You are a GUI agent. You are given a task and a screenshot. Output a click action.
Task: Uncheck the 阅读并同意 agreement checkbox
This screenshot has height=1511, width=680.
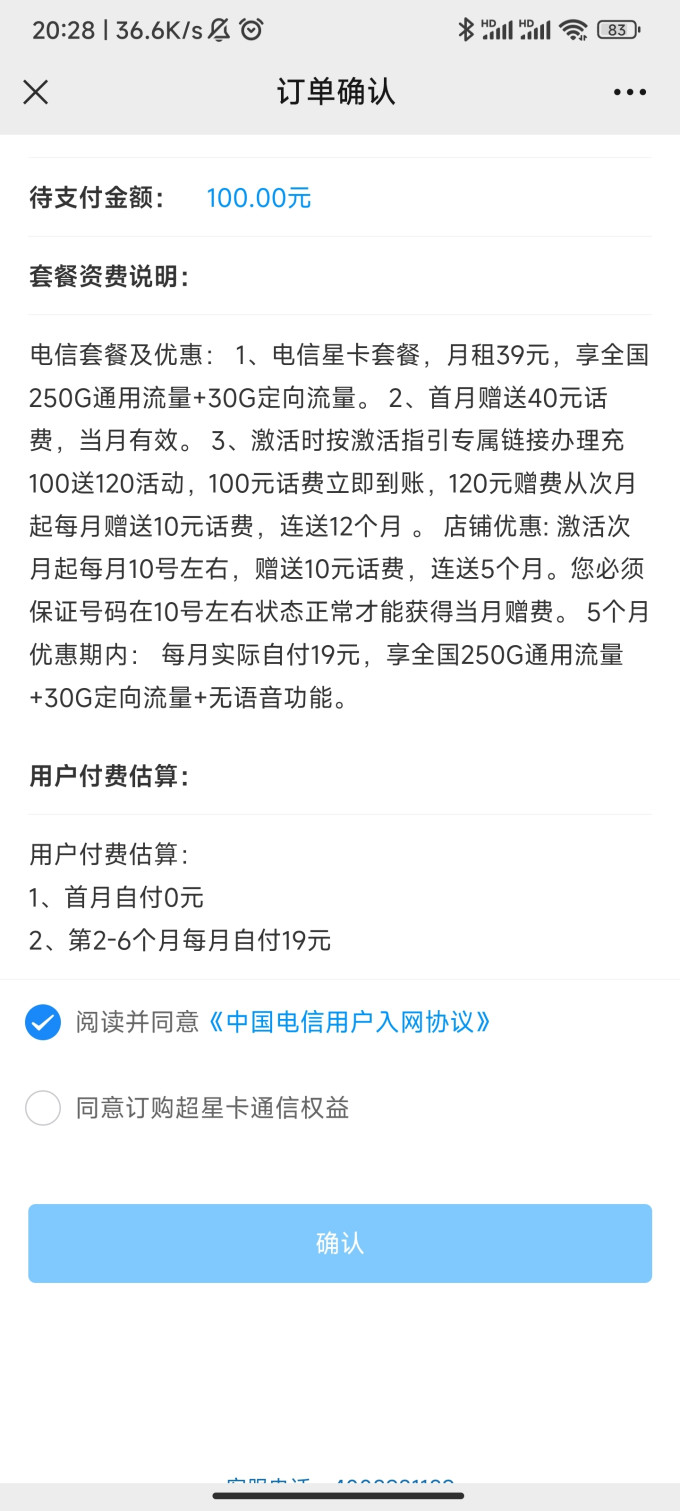43,1022
